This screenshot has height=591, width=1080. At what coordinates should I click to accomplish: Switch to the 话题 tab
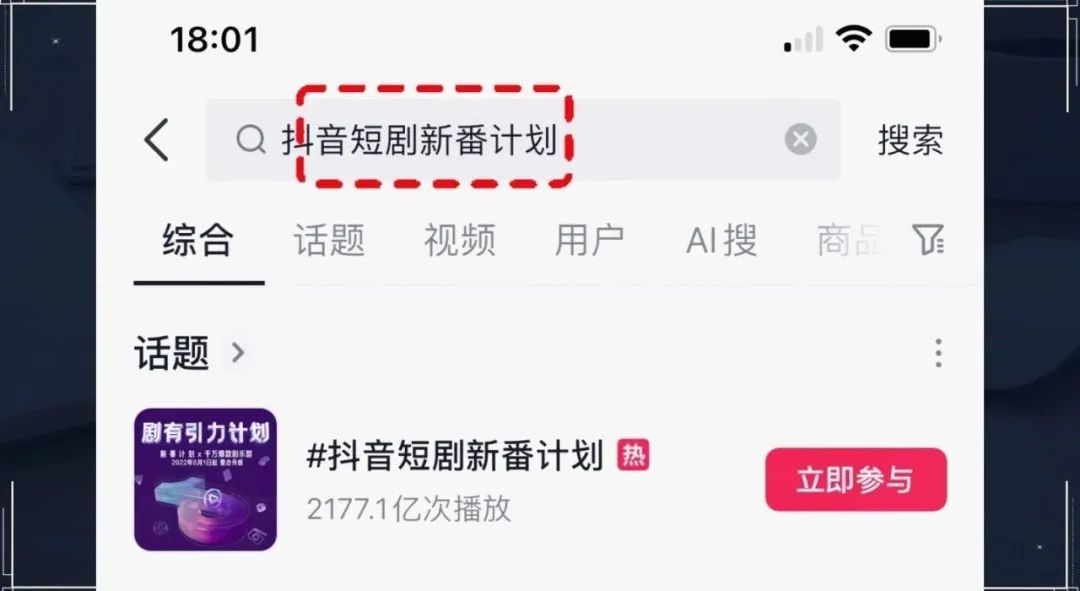pos(329,240)
